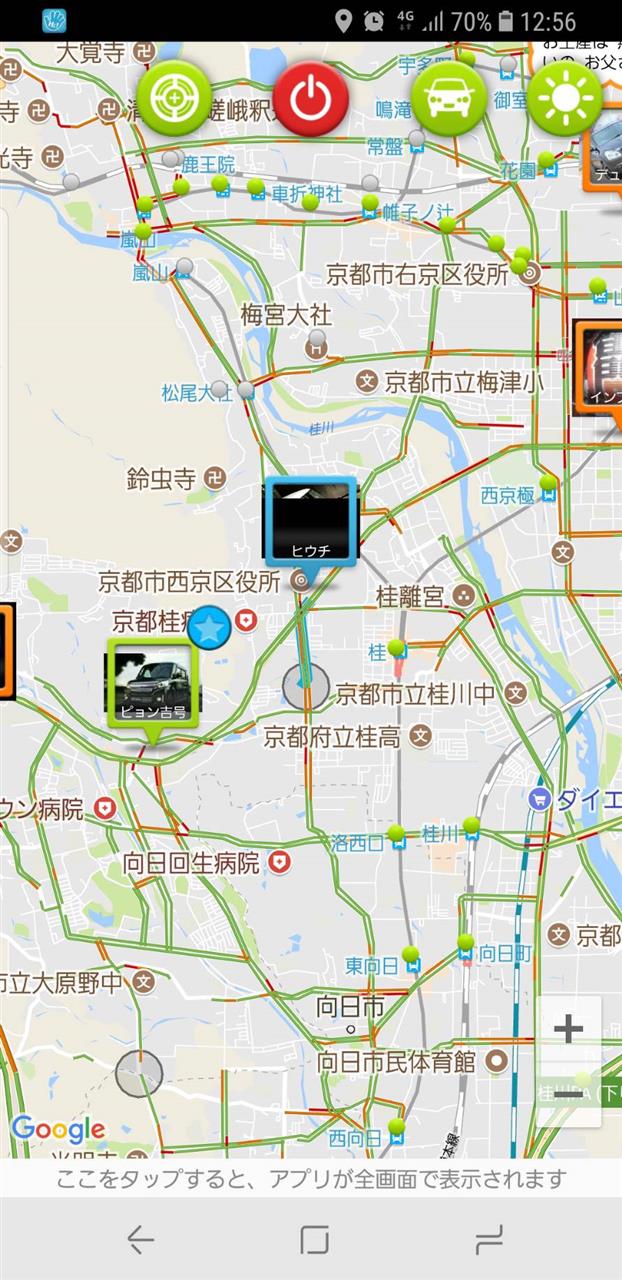Image resolution: width=622 pixels, height=1280 pixels.
Task: Tap the red power button
Action: [x=311, y=98]
